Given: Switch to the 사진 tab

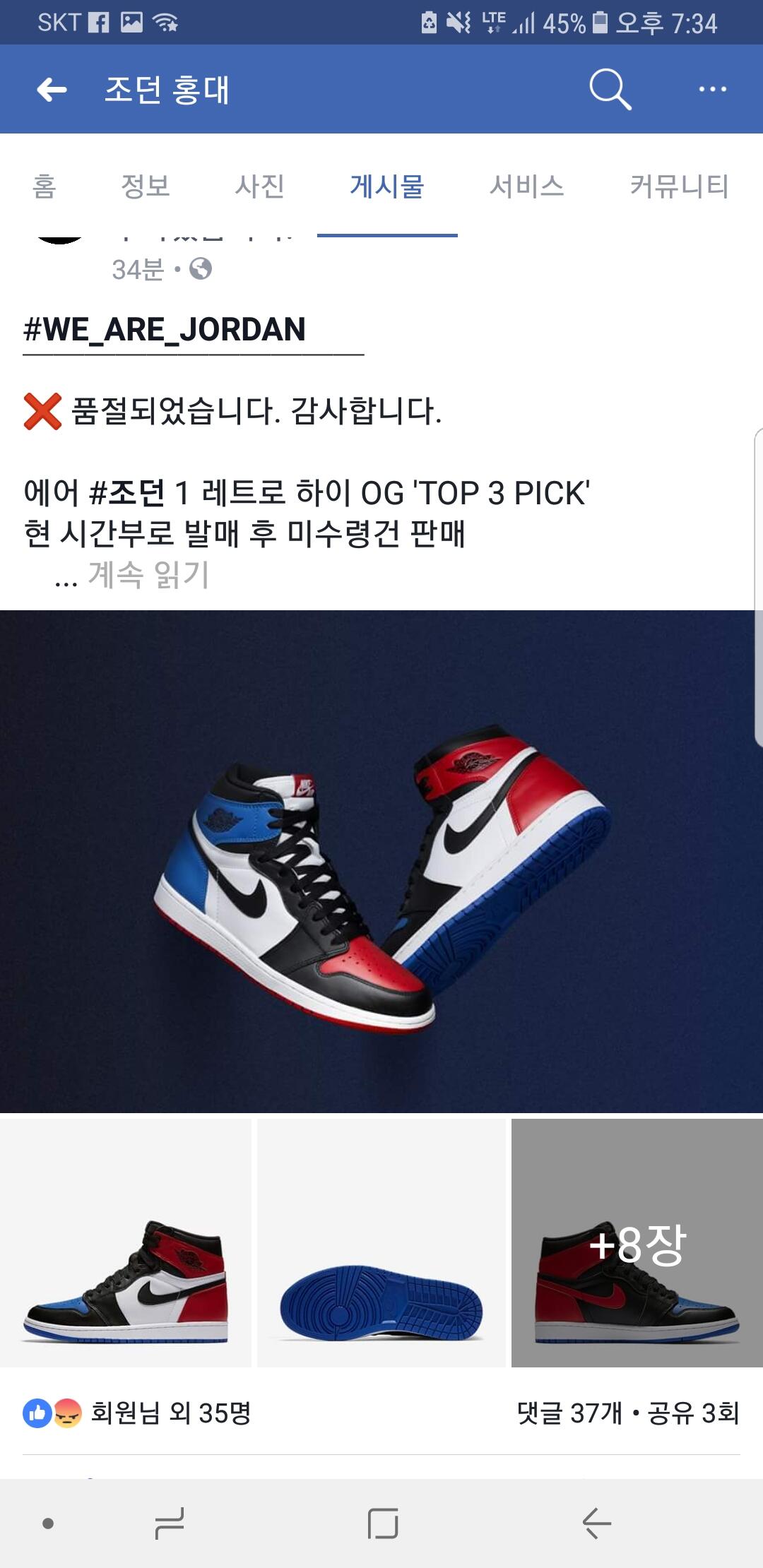Looking at the screenshot, I should pyautogui.click(x=259, y=186).
